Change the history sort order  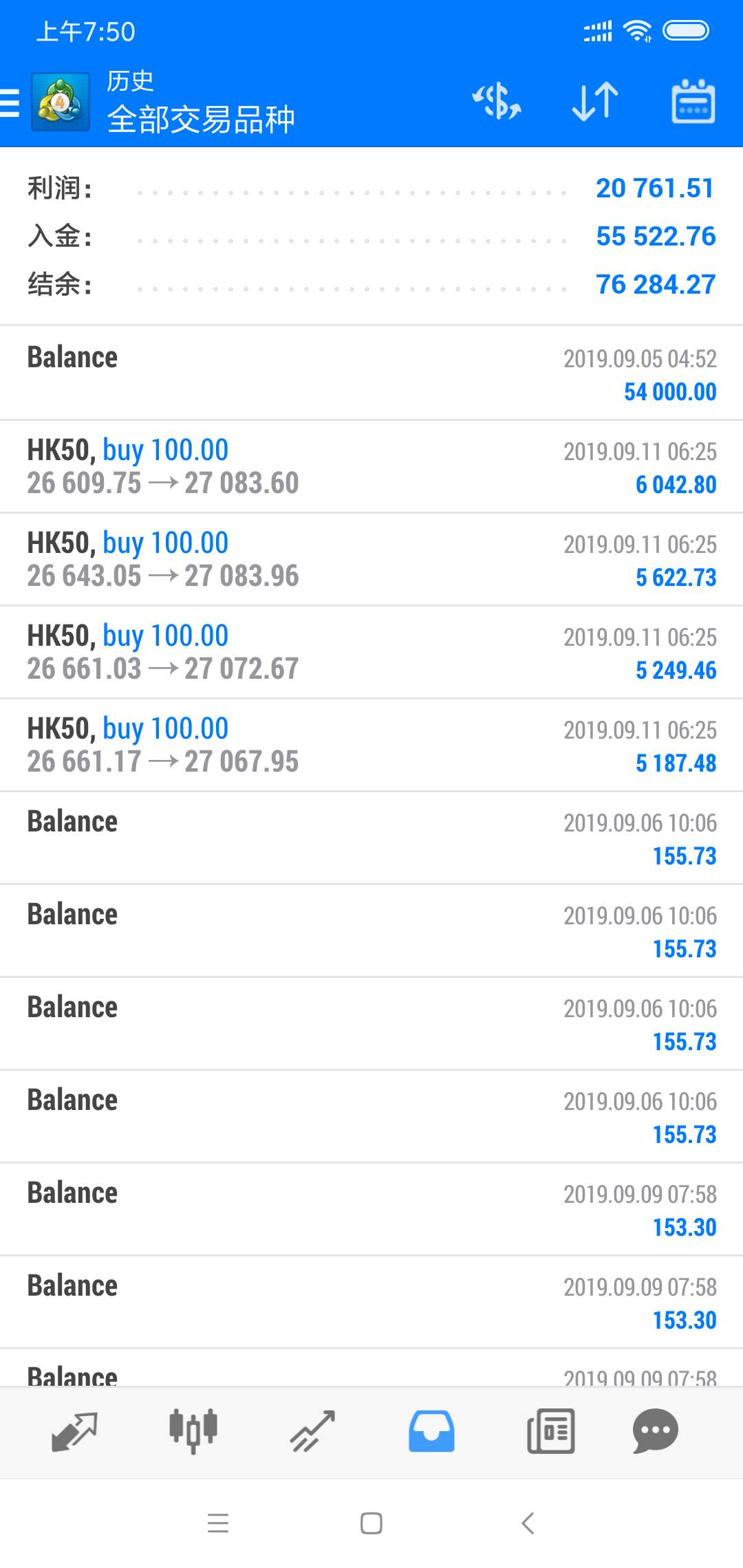pos(595,102)
